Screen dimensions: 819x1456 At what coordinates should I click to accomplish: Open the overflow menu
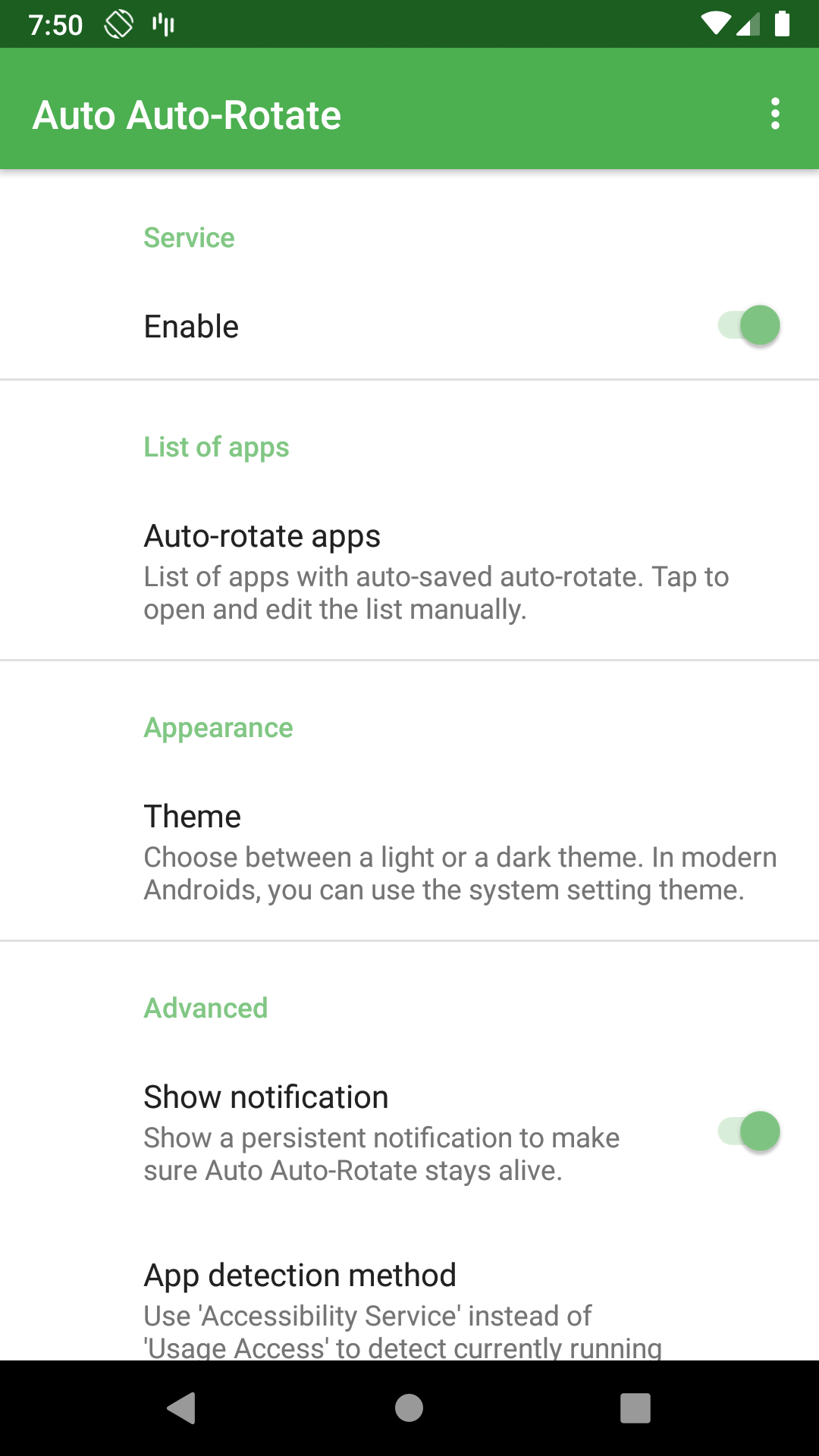click(x=774, y=114)
